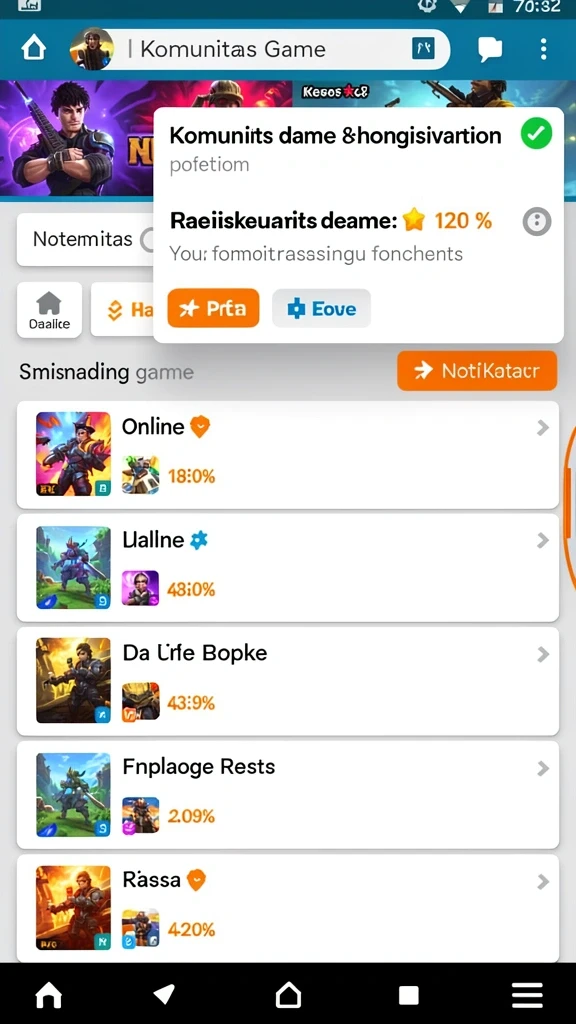Tap the orange NotiKatacr button
Image resolution: width=576 pixels, height=1024 pixels.
477,371
